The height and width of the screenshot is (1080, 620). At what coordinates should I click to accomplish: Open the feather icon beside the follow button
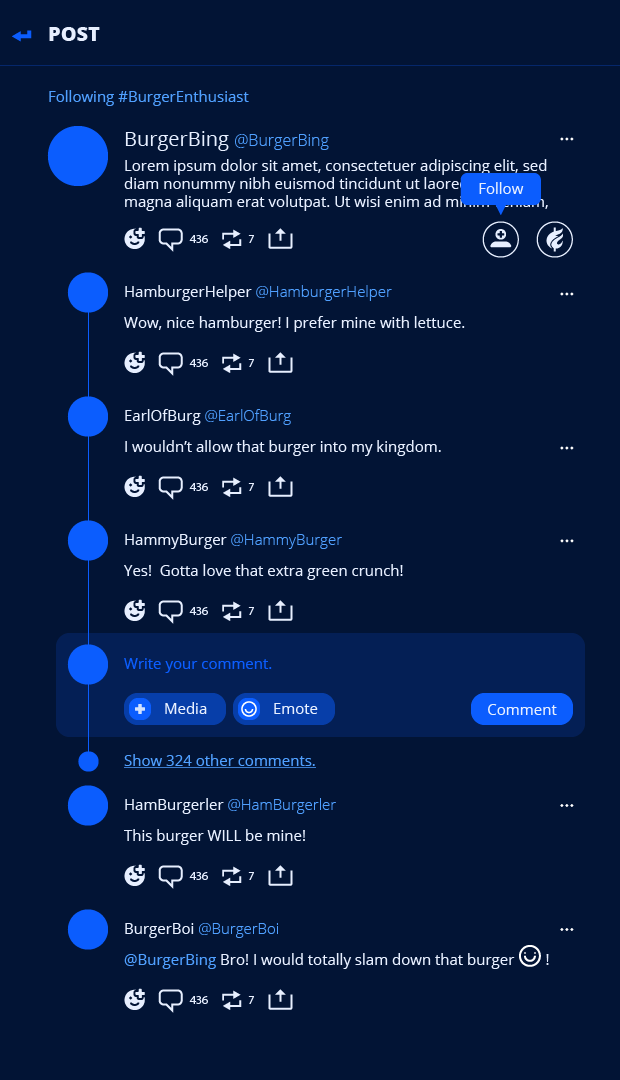click(x=555, y=240)
